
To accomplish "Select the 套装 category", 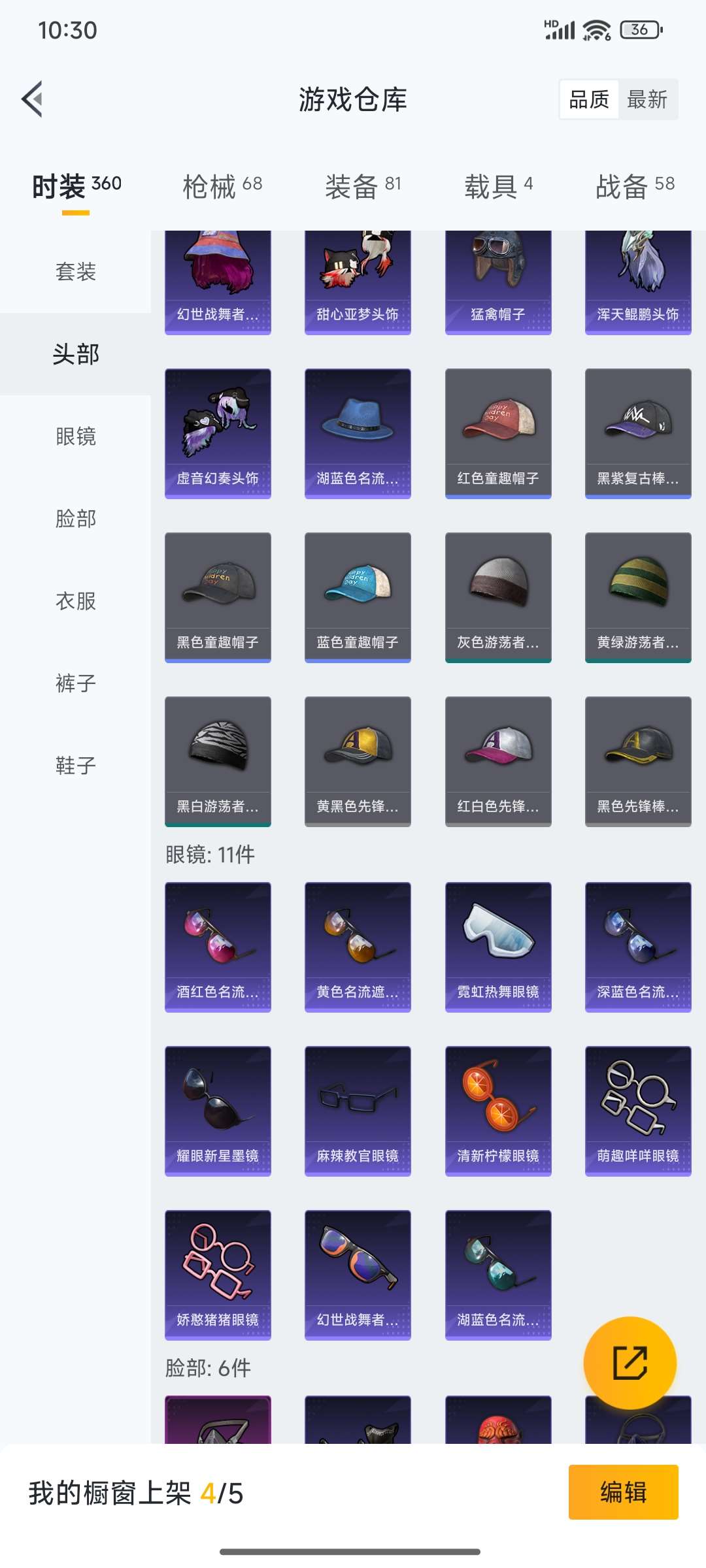I will [x=76, y=272].
